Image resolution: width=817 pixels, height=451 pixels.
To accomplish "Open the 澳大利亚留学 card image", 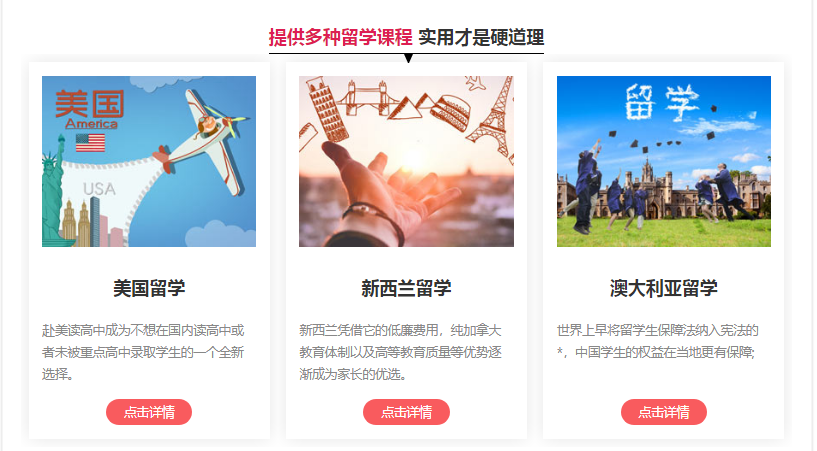I will pos(664,161).
